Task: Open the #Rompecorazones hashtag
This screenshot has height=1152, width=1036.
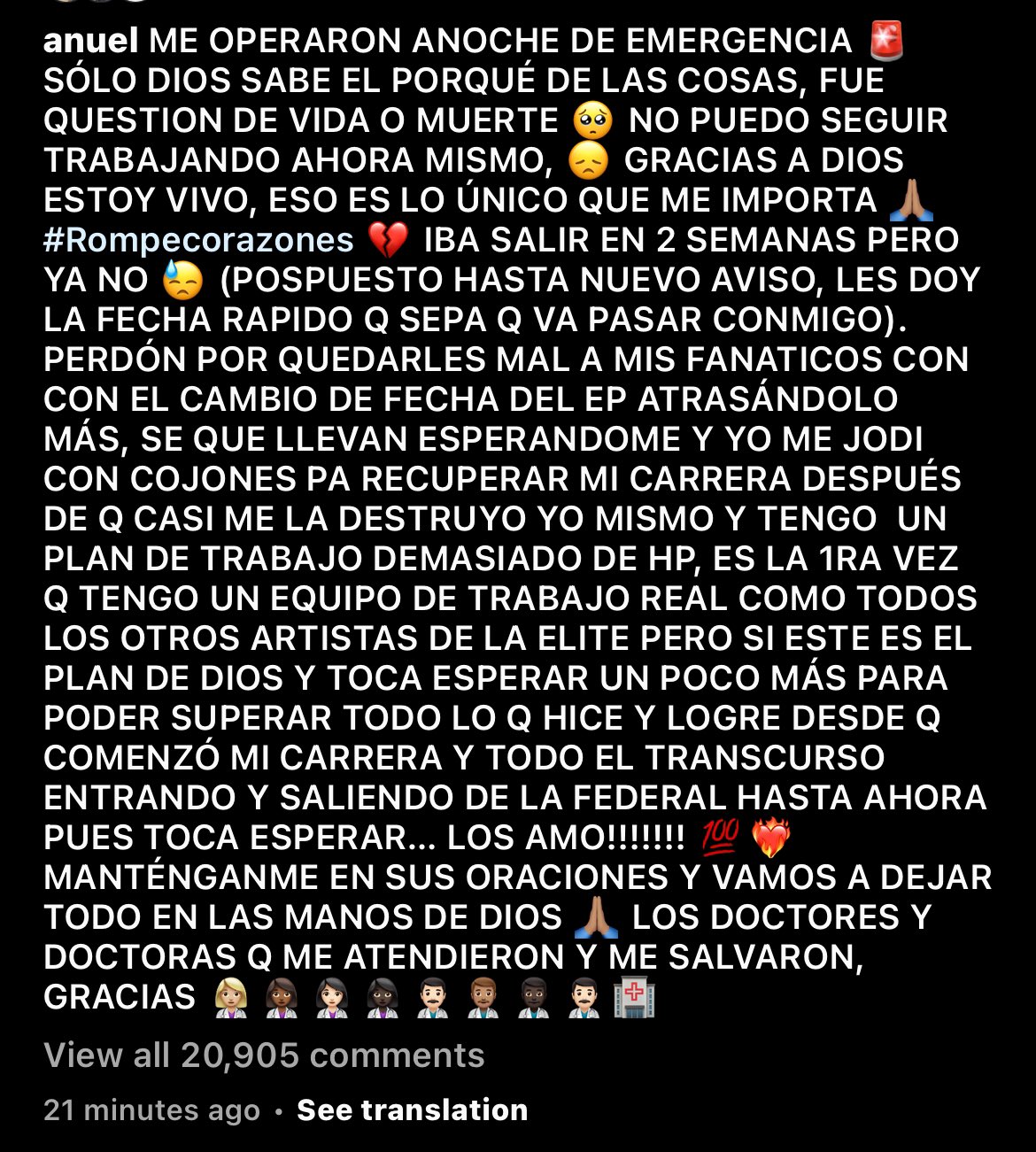Action: 198,240
